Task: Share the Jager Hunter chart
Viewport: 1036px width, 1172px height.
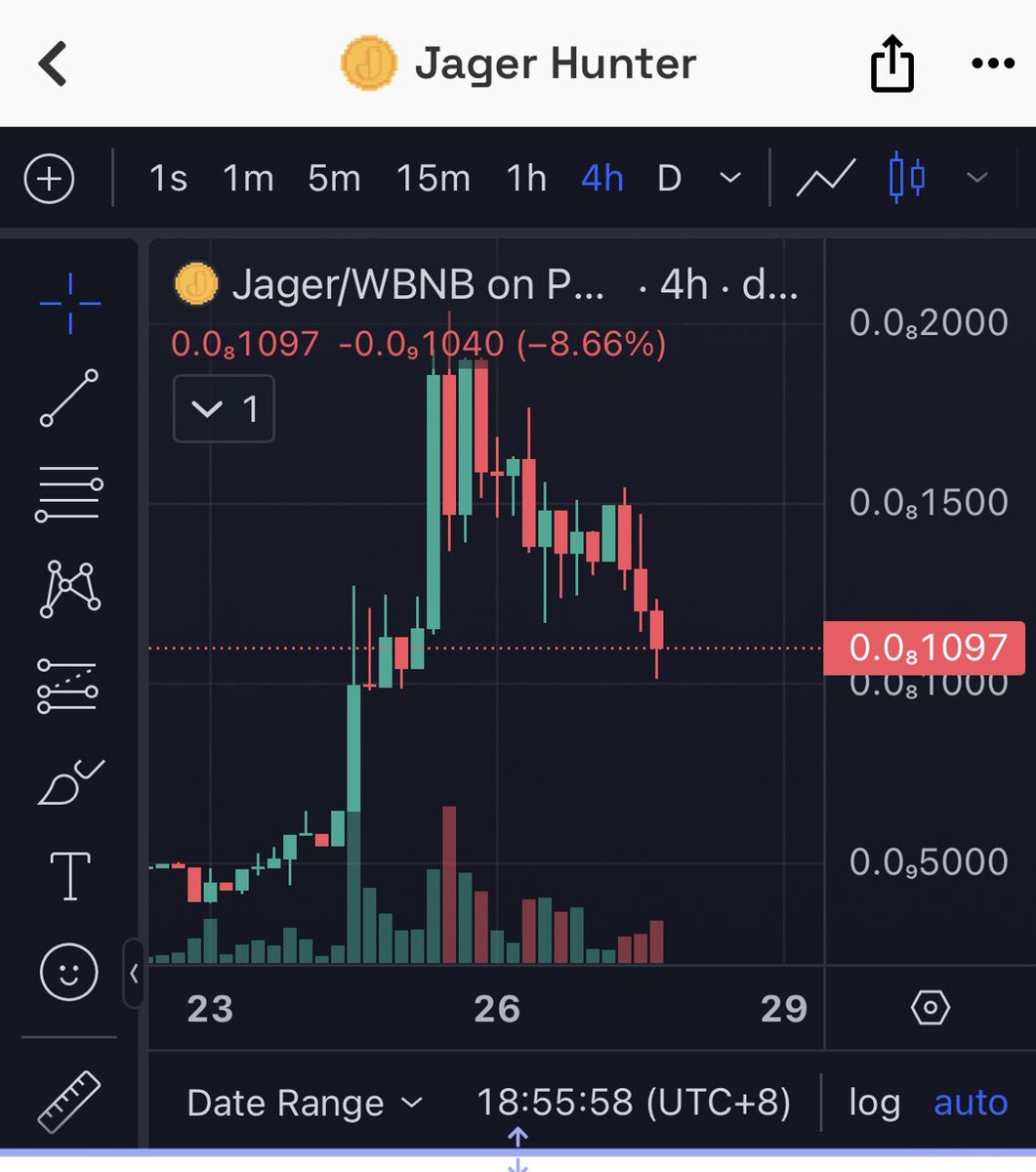Action: click(x=891, y=65)
